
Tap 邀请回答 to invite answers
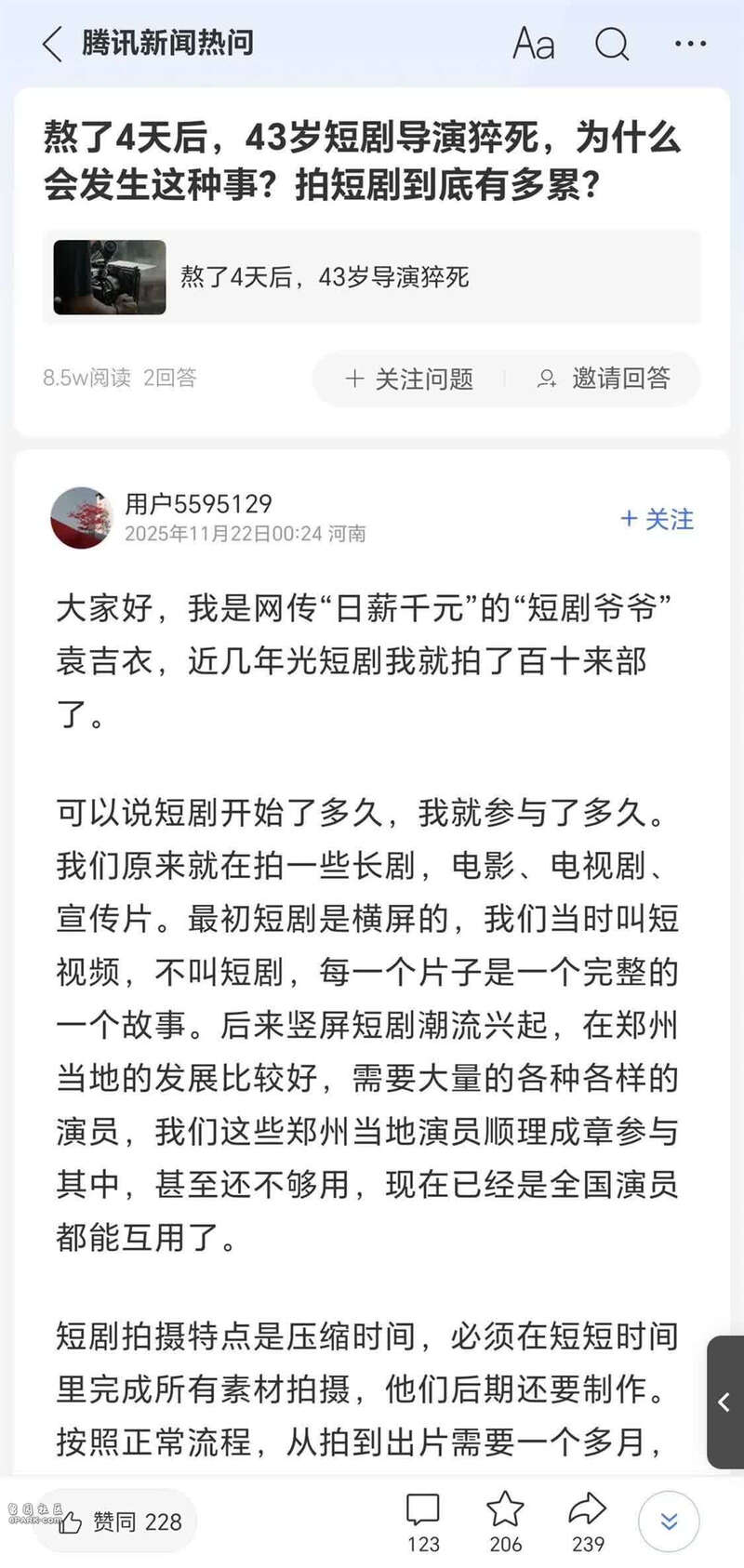pyautogui.click(x=604, y=379)
